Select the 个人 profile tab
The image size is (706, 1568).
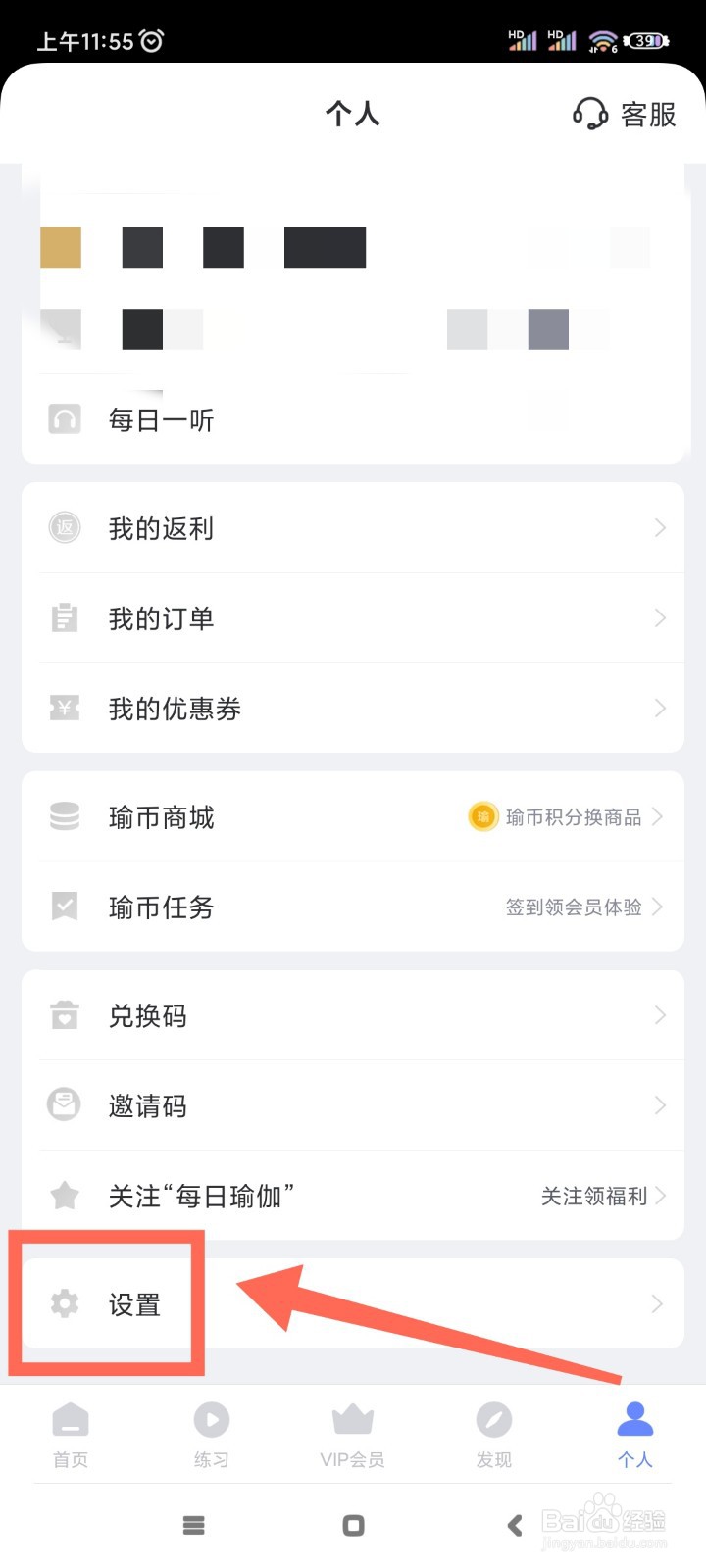(635, 1435)
